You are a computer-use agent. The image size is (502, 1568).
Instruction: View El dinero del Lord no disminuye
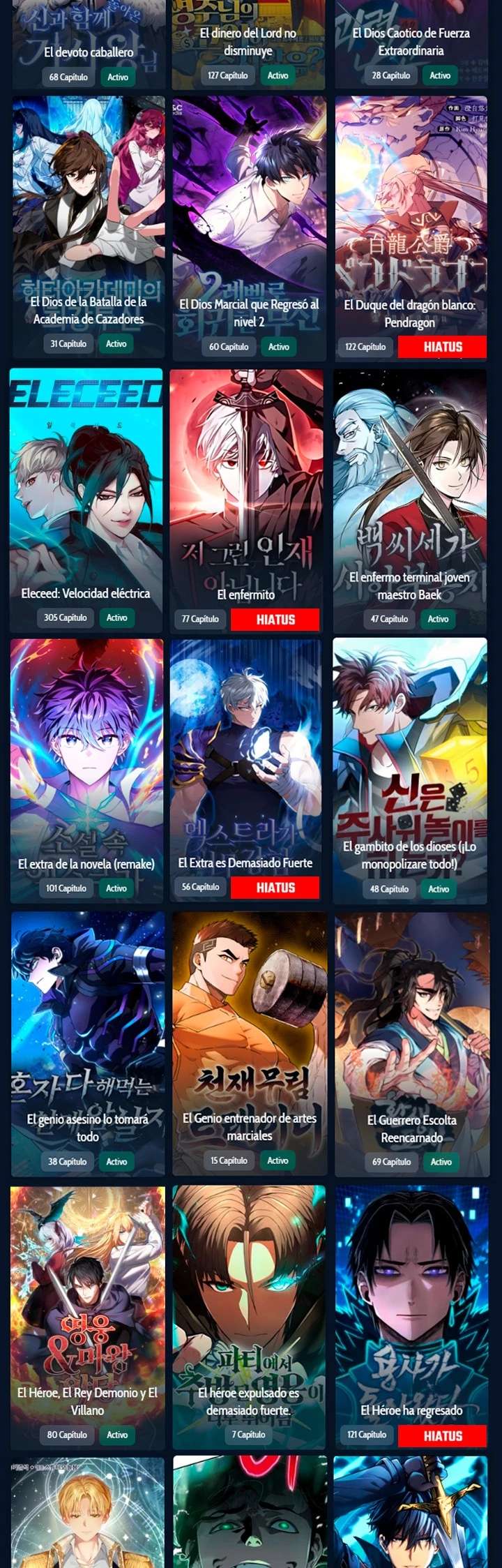249,44
